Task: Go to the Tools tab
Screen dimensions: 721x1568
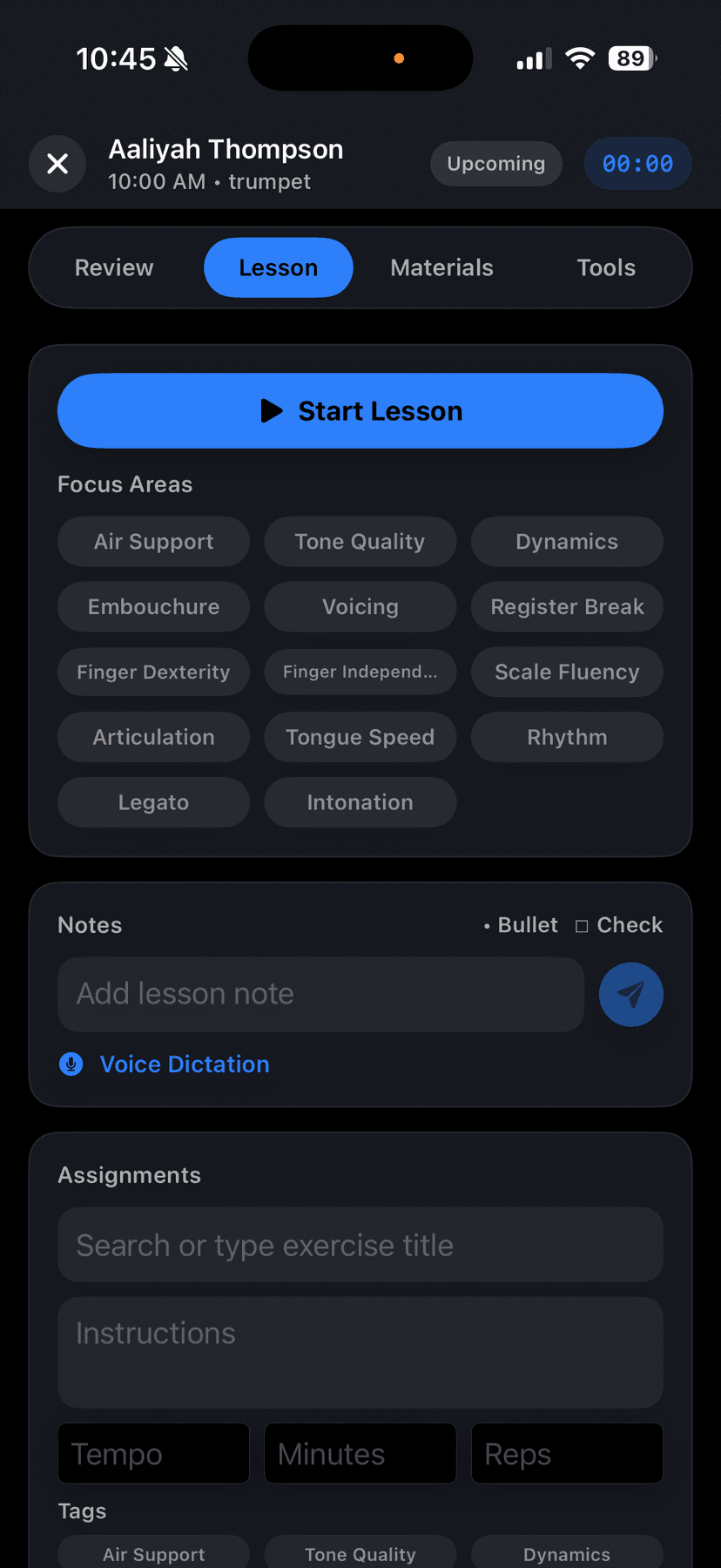Action: pyautogui.click(x=606, y=267)
